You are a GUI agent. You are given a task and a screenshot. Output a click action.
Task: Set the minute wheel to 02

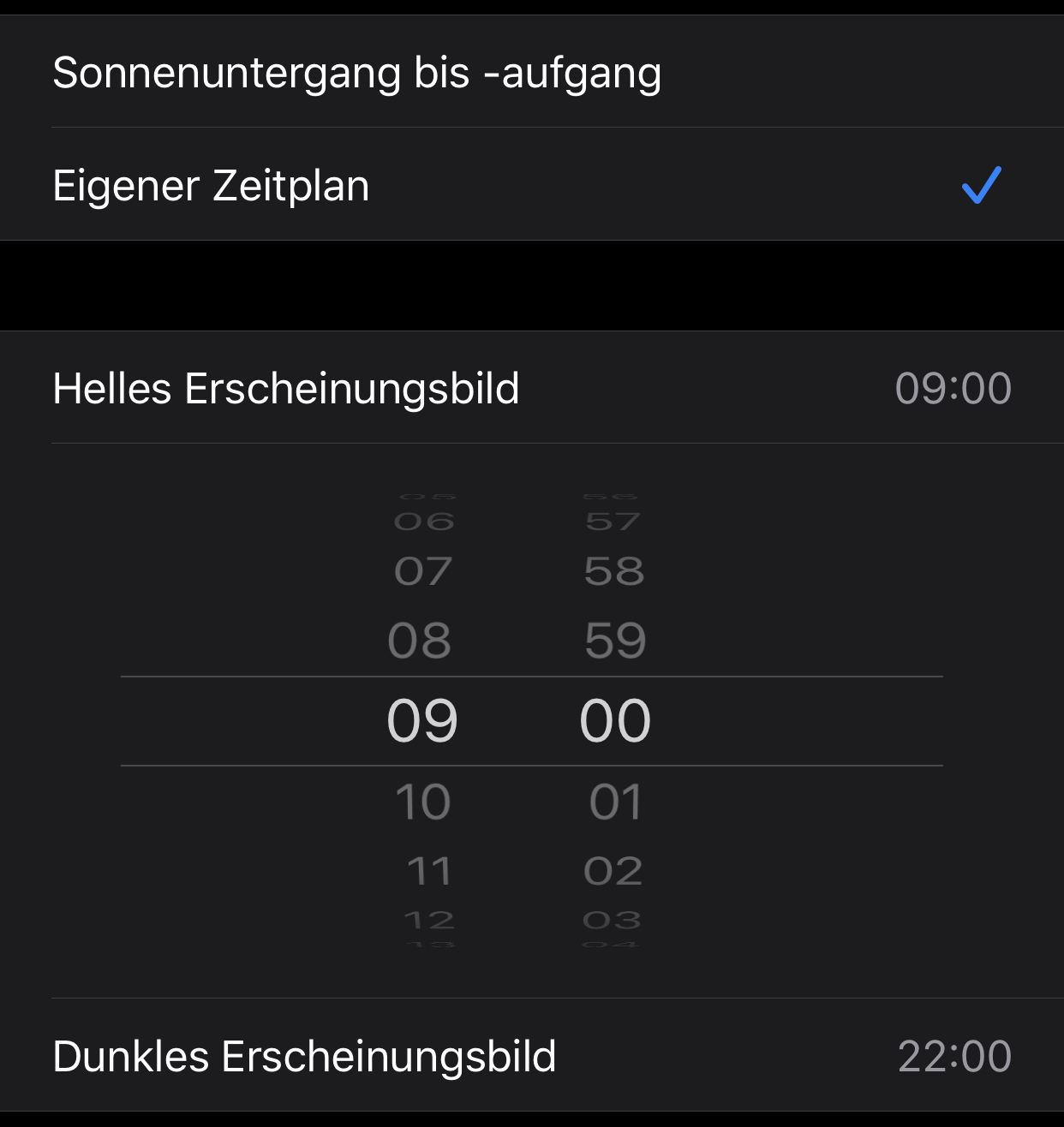pos(613,871)
